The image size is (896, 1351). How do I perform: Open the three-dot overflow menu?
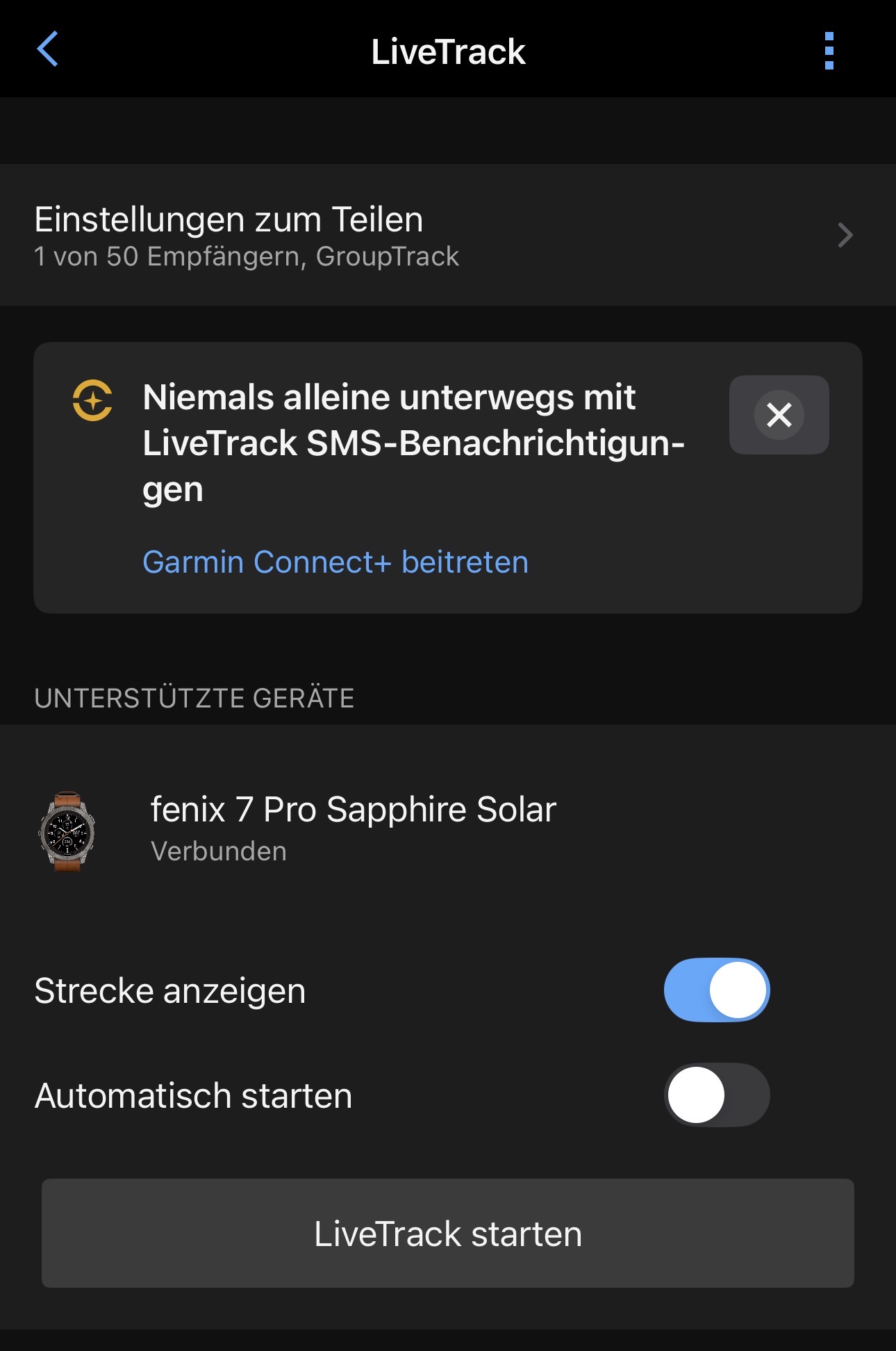(x=828, y=51)
